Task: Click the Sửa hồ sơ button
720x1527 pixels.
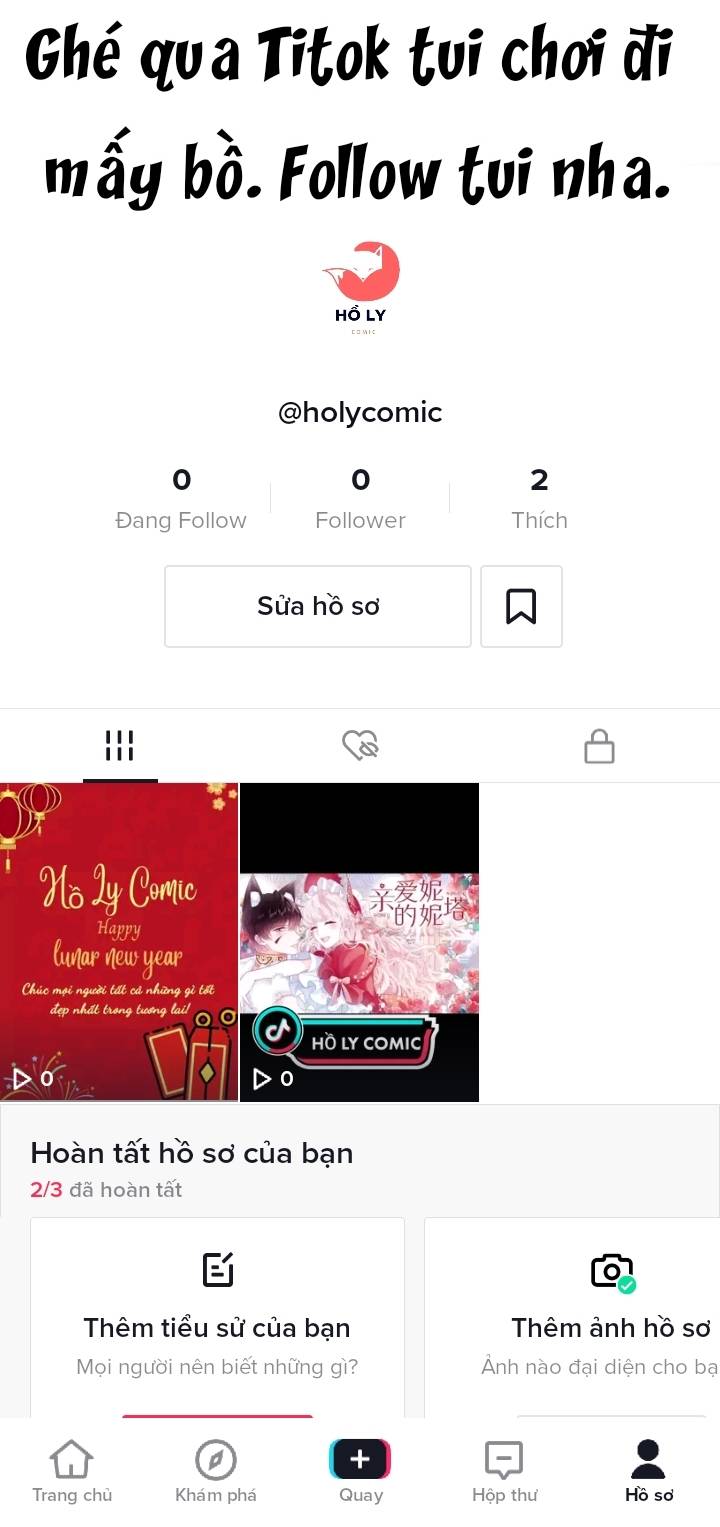Action: coord(317,606)
